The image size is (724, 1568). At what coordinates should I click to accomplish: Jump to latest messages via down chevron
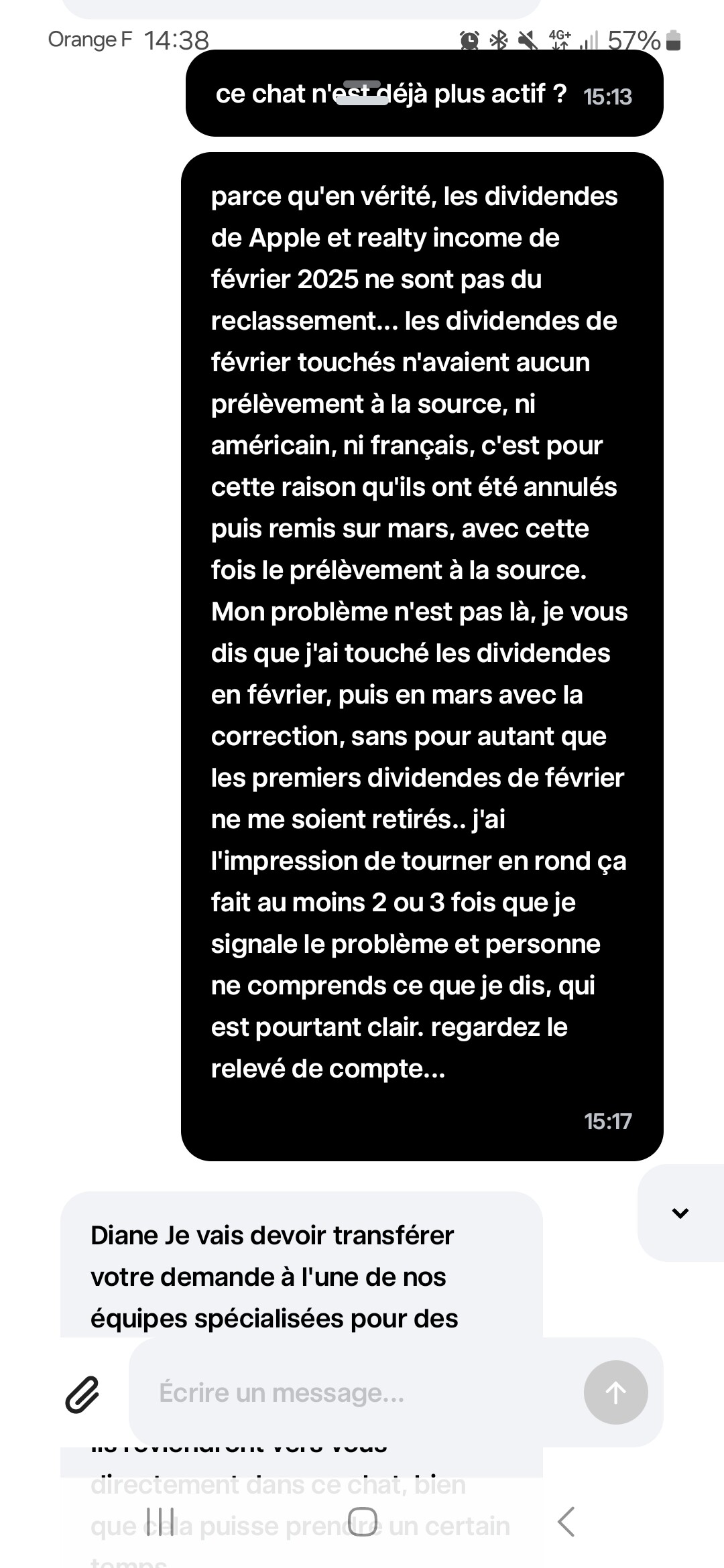click(680, 1213)
